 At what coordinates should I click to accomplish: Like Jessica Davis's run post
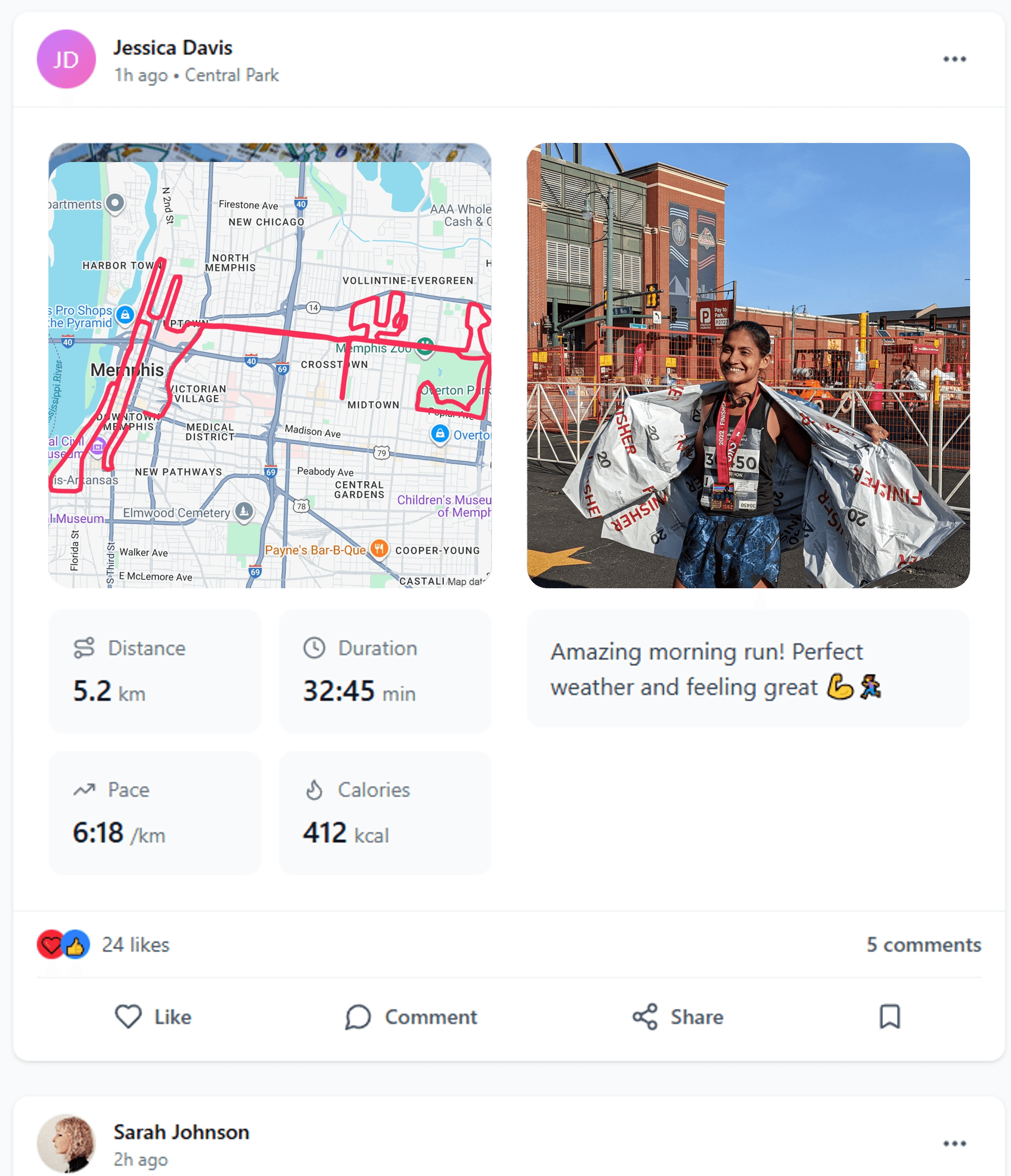[153, 1016]
